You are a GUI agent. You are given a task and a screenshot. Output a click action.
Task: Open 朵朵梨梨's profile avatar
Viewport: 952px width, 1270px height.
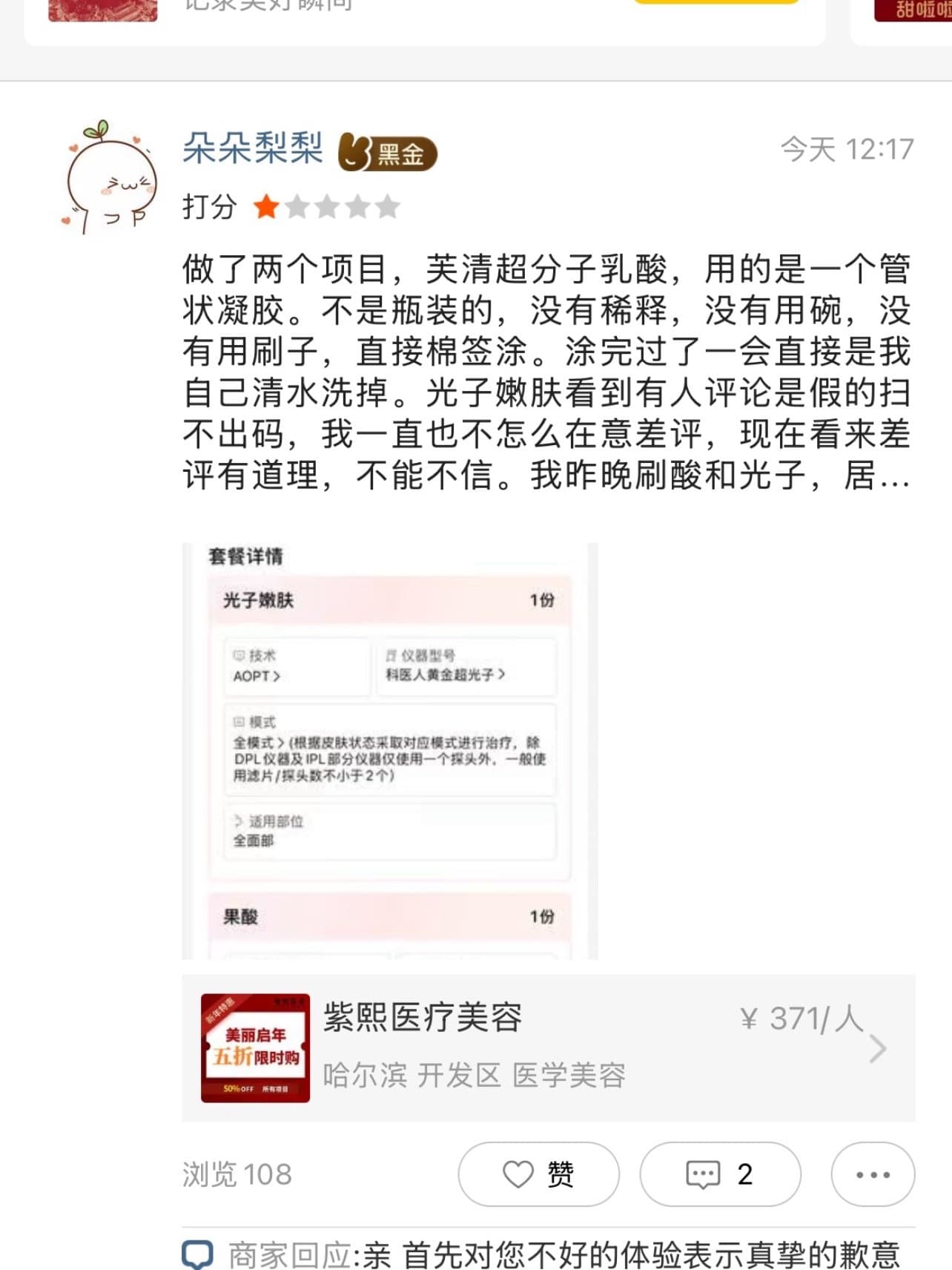pyautogui.click(x=109, y=178)
